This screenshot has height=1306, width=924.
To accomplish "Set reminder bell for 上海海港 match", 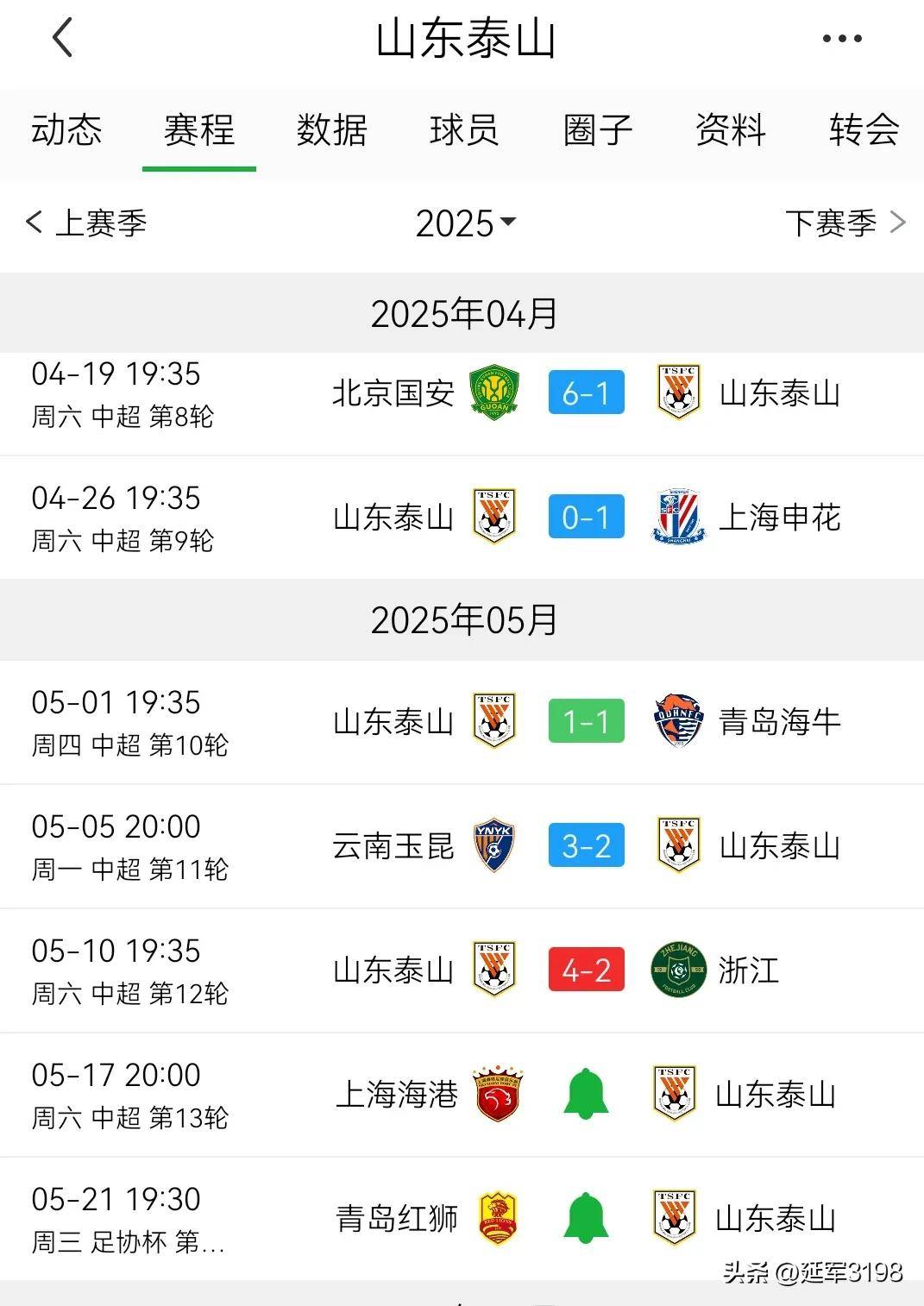I will (586, 1094).
